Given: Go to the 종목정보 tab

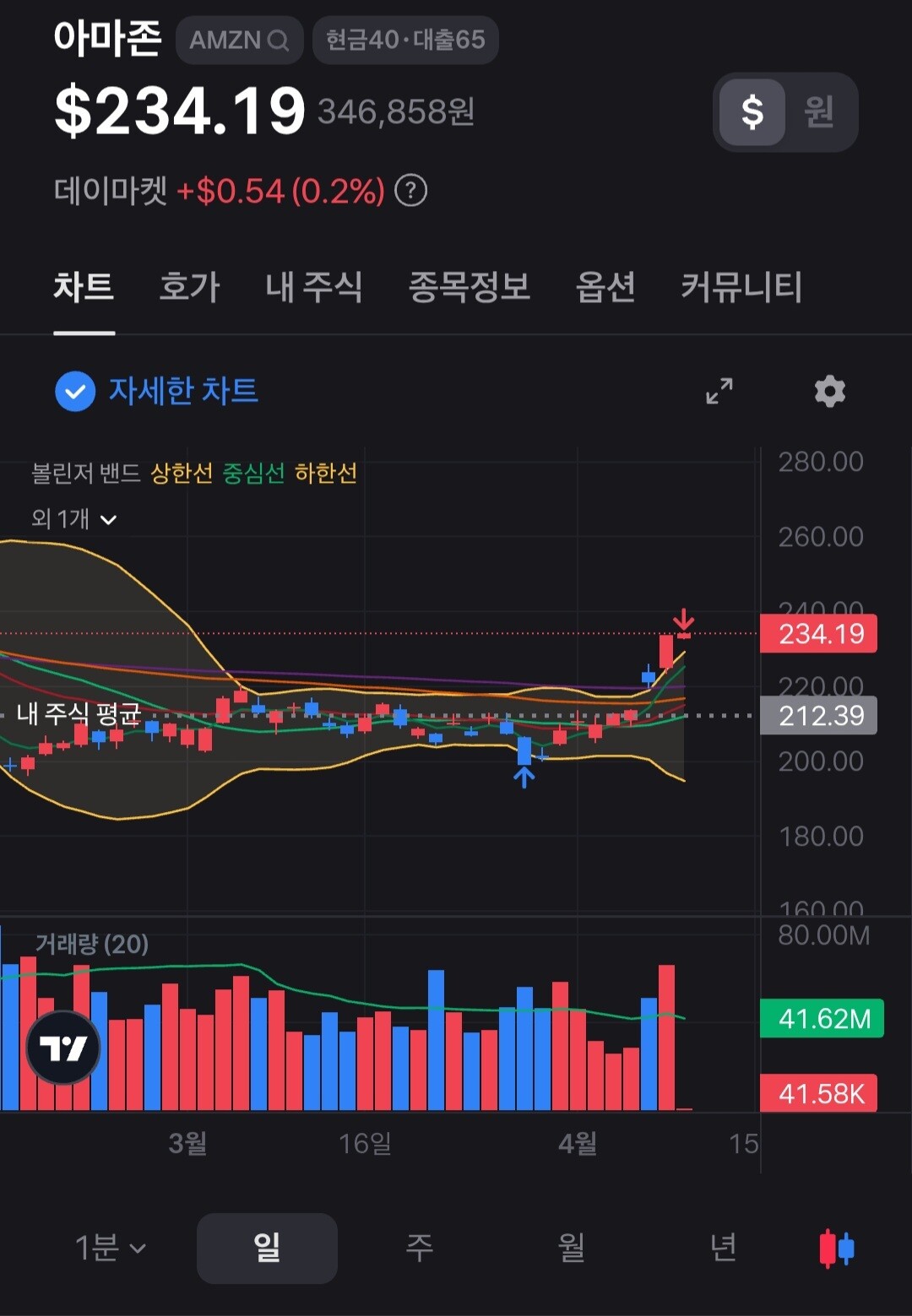Looking at the screenshot, I should coord(469,287).
